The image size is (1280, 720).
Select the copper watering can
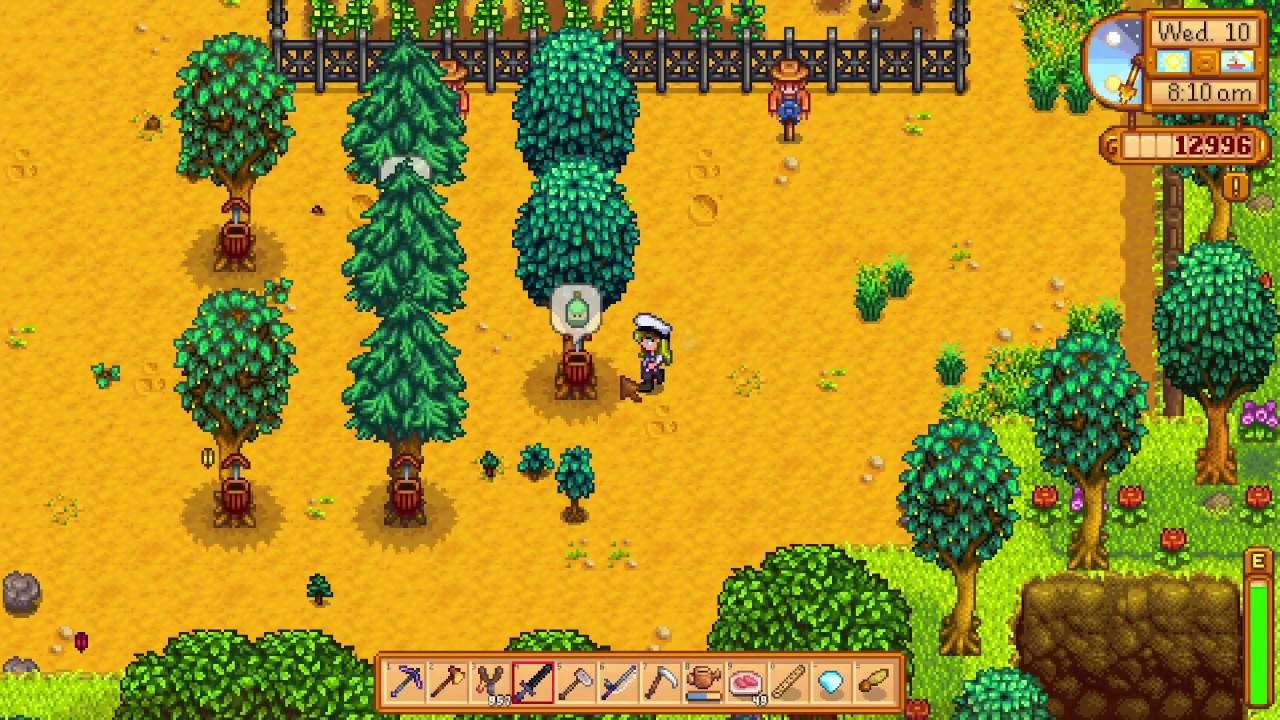(704, 682)
